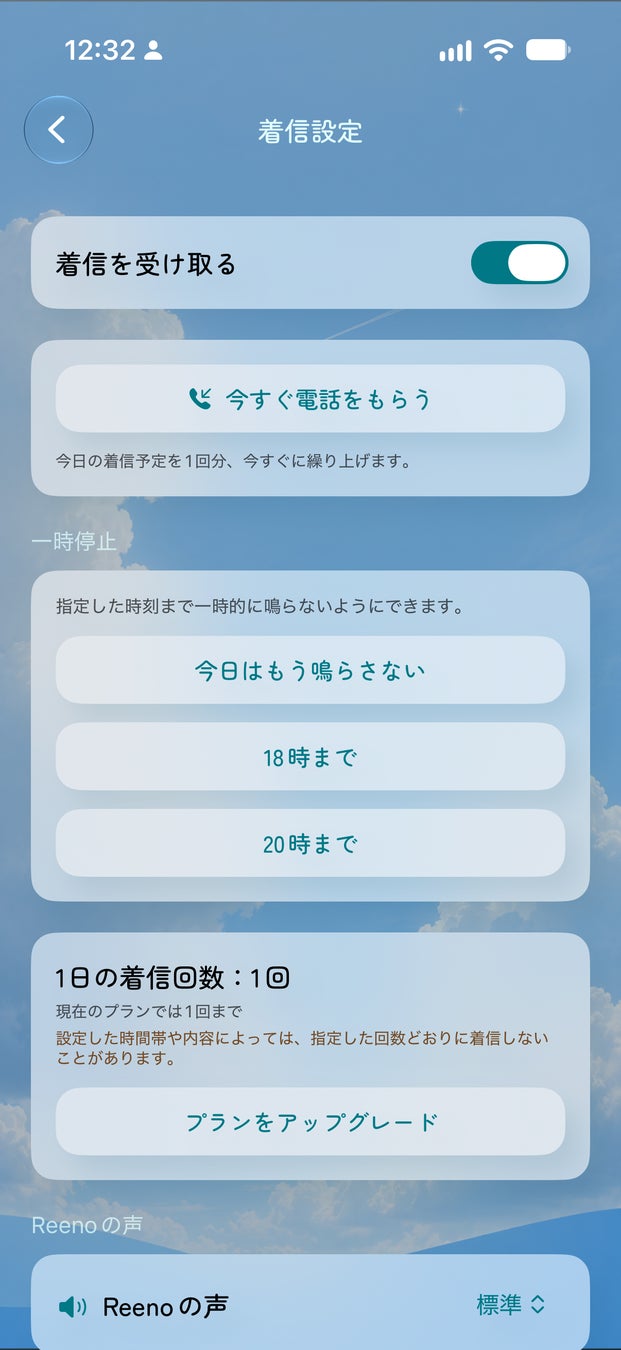Tap 今すぐ電話をもらう button
Viewport: 621px width, 1350px height.
pyautogui.click(x=310, y=398)
